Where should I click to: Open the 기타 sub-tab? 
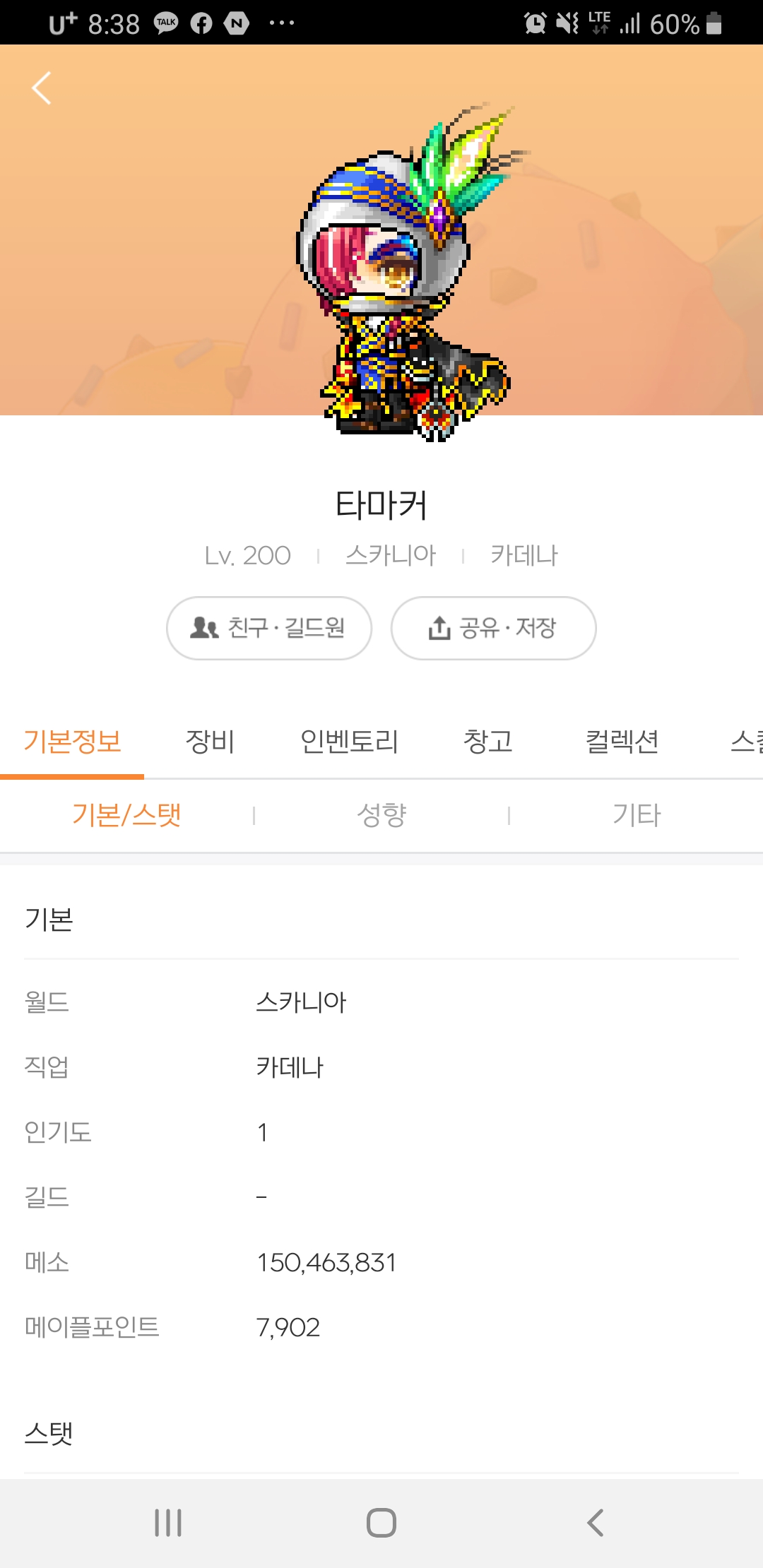click(636, 815)
